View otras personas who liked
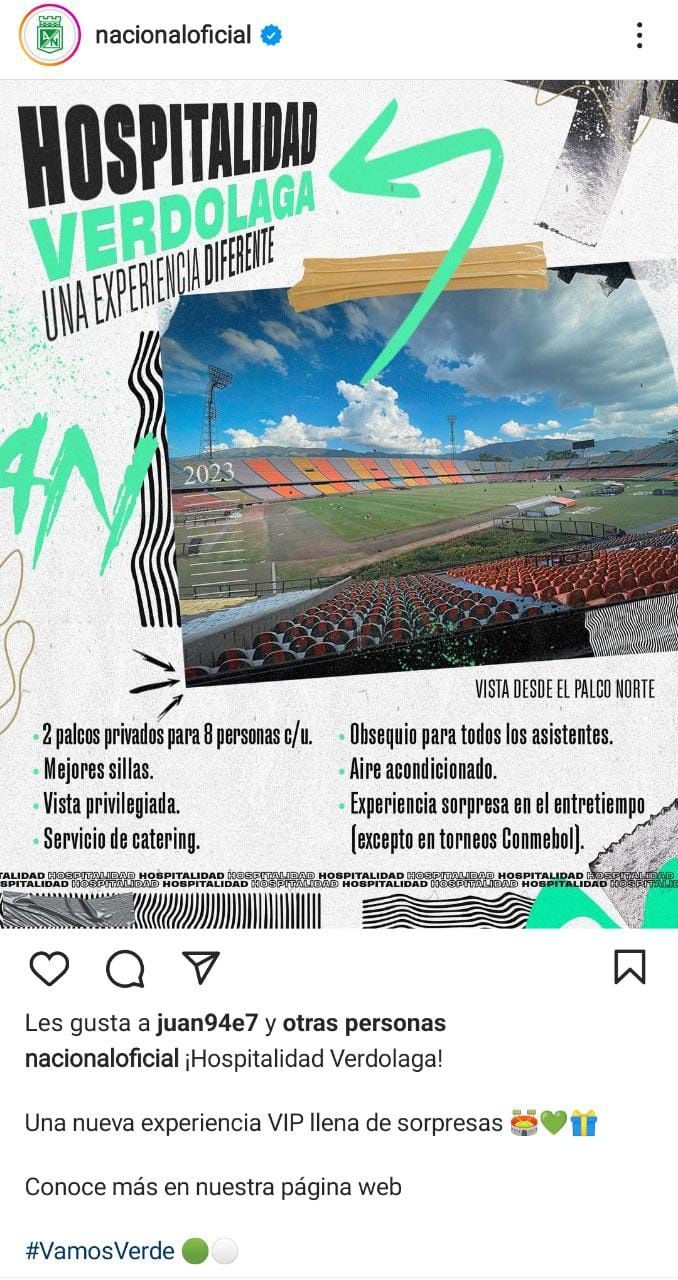 point(364,1024)
